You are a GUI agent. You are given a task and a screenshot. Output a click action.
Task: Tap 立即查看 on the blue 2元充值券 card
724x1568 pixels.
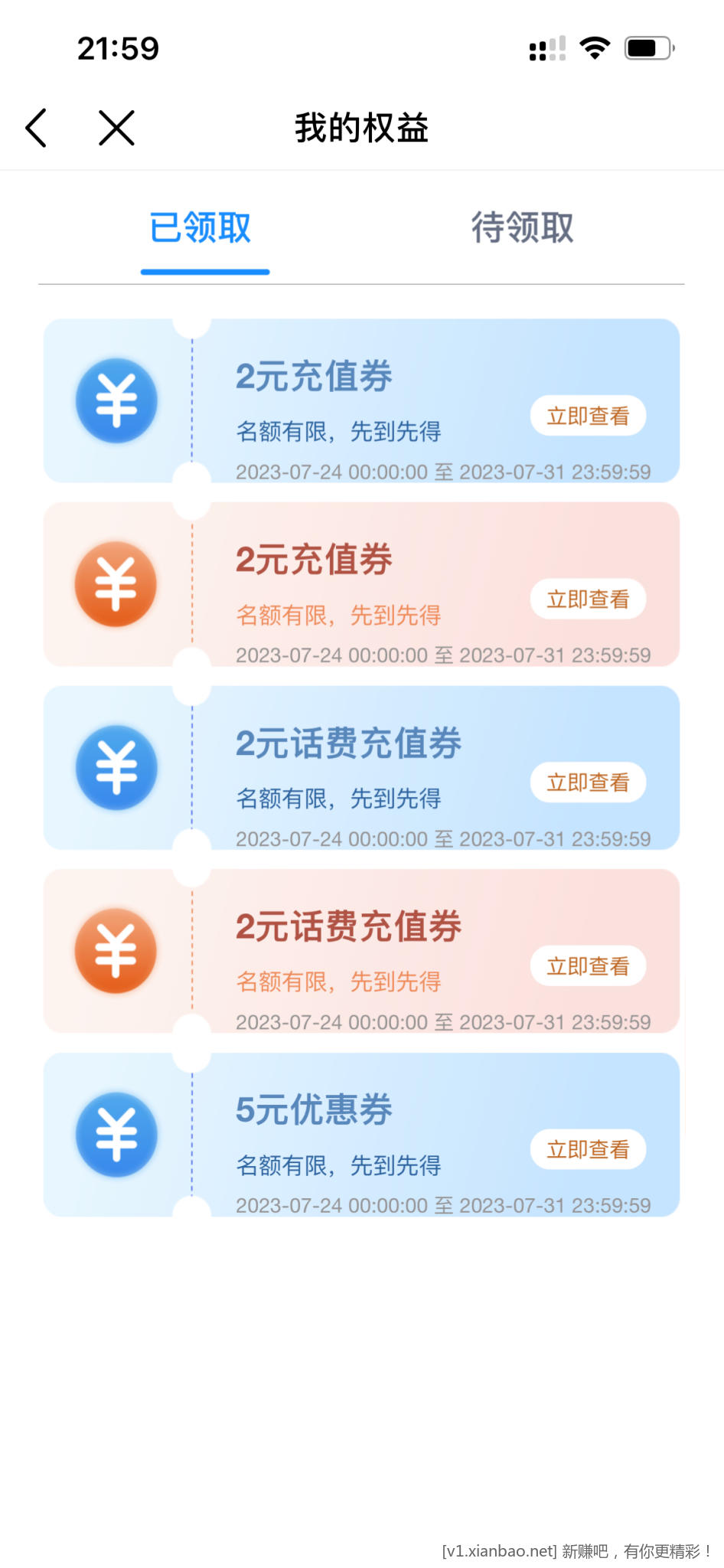click(588, 416)
